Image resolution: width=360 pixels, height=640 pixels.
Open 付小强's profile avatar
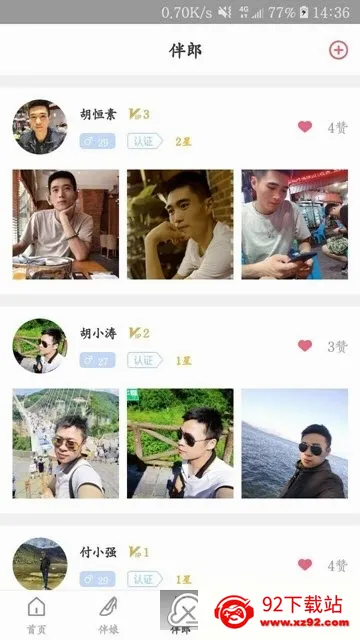40,564
